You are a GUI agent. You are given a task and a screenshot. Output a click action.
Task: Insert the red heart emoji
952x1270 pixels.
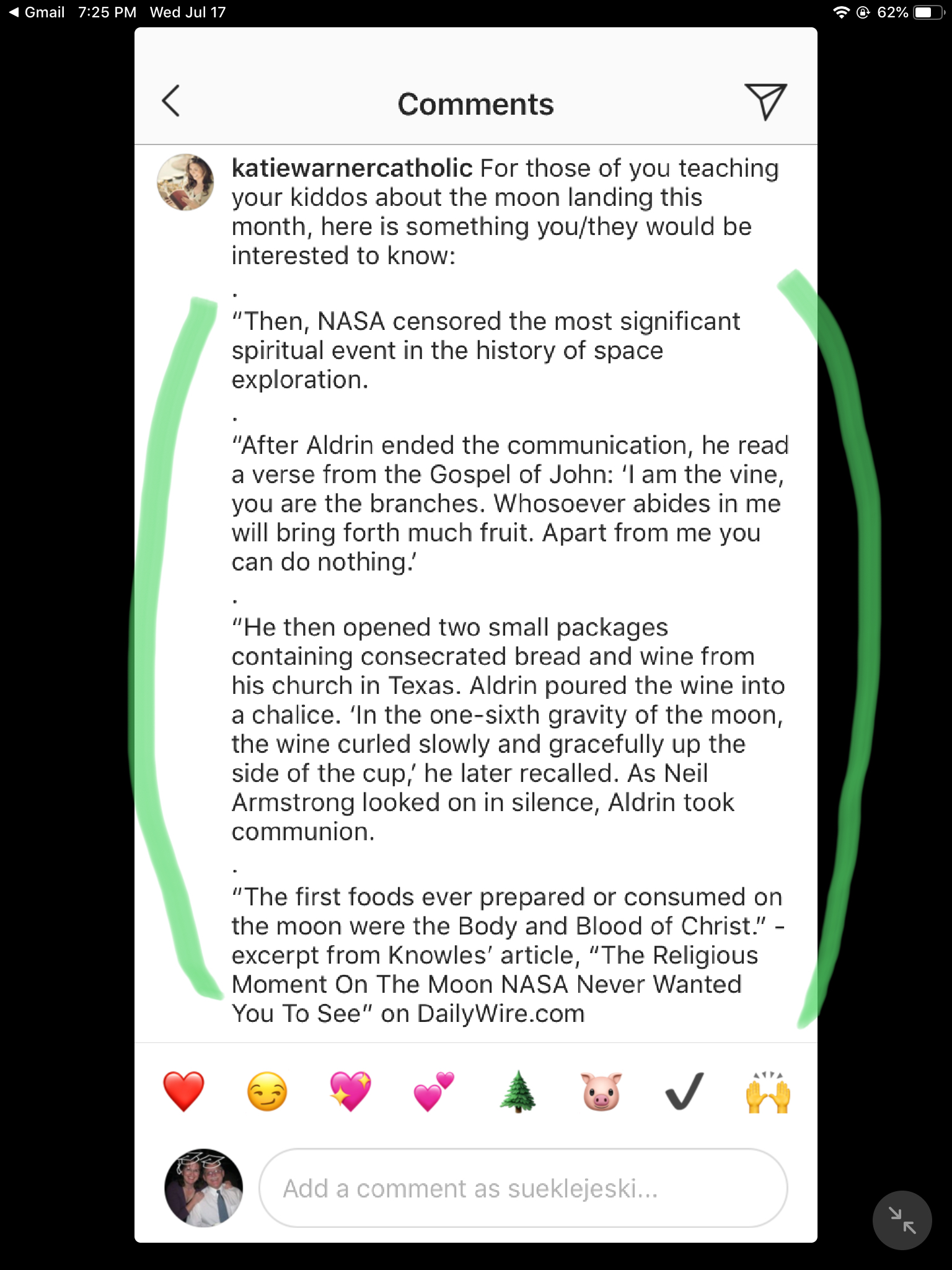point(183,1091)
